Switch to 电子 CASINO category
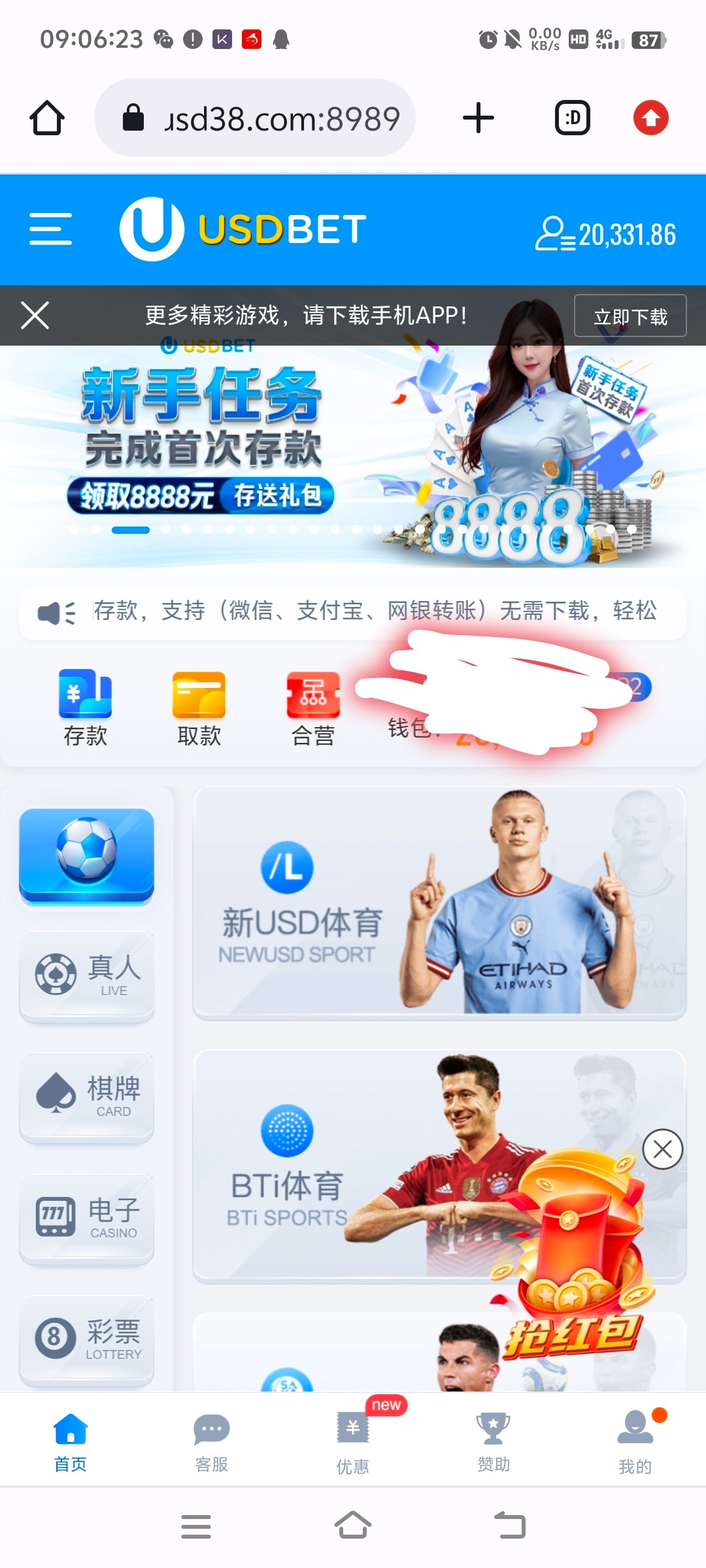The width and height of the screenshot is (706, 1568). click(87, 1218)
